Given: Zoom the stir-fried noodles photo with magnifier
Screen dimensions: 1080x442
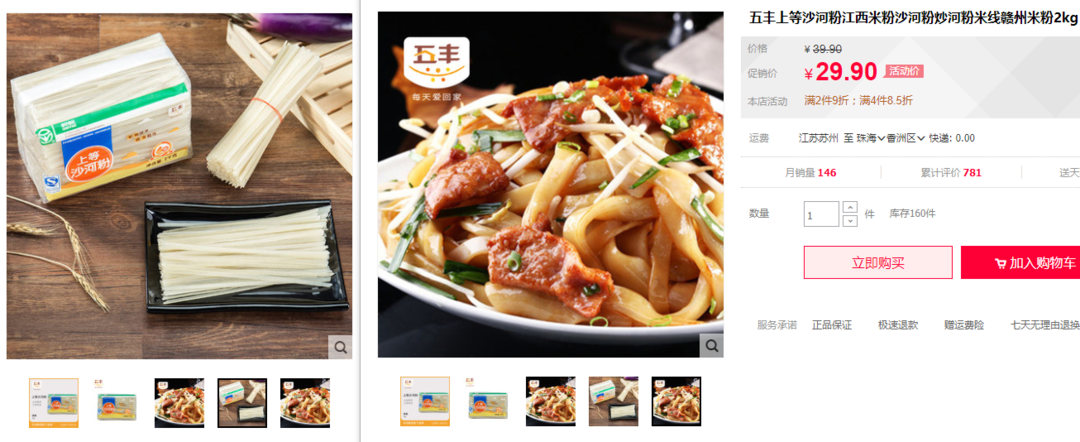Looking at the screenshot, I should click(x=712, y=346).
